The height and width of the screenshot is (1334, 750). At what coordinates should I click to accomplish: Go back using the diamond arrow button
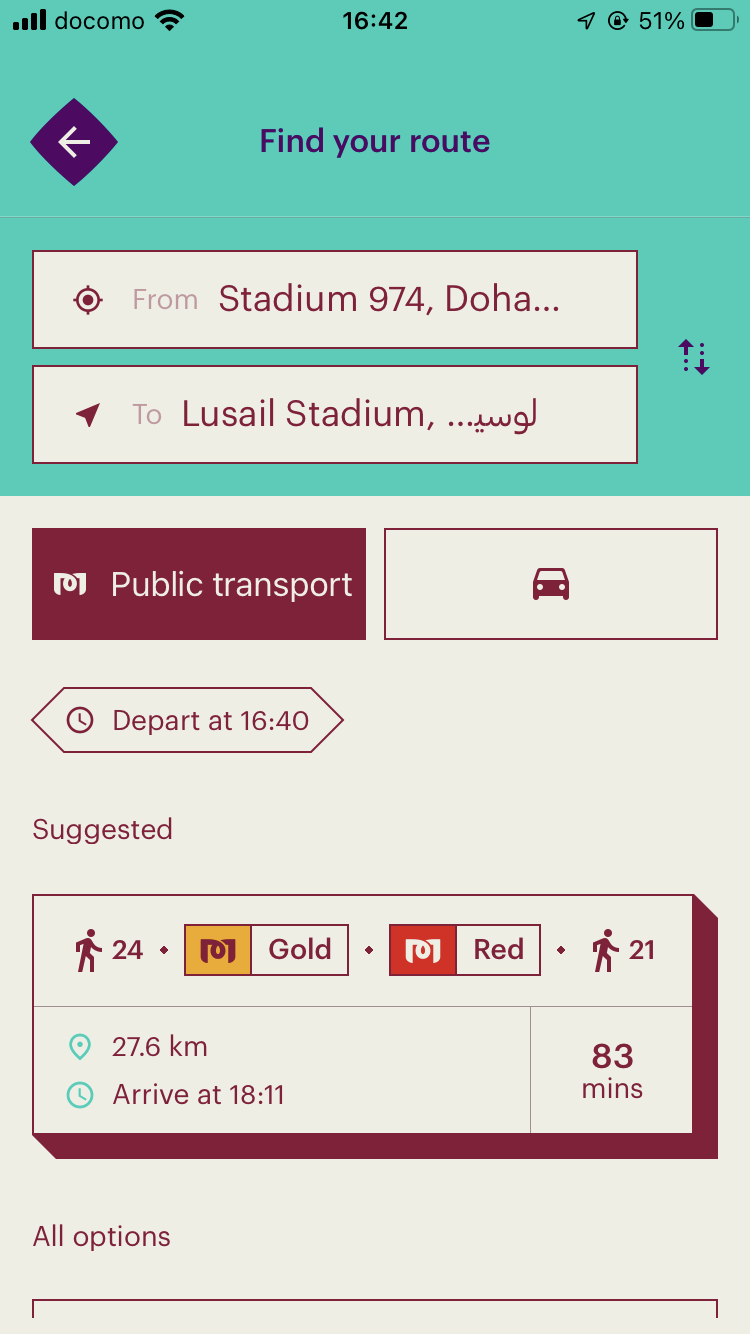coord(74,142)
